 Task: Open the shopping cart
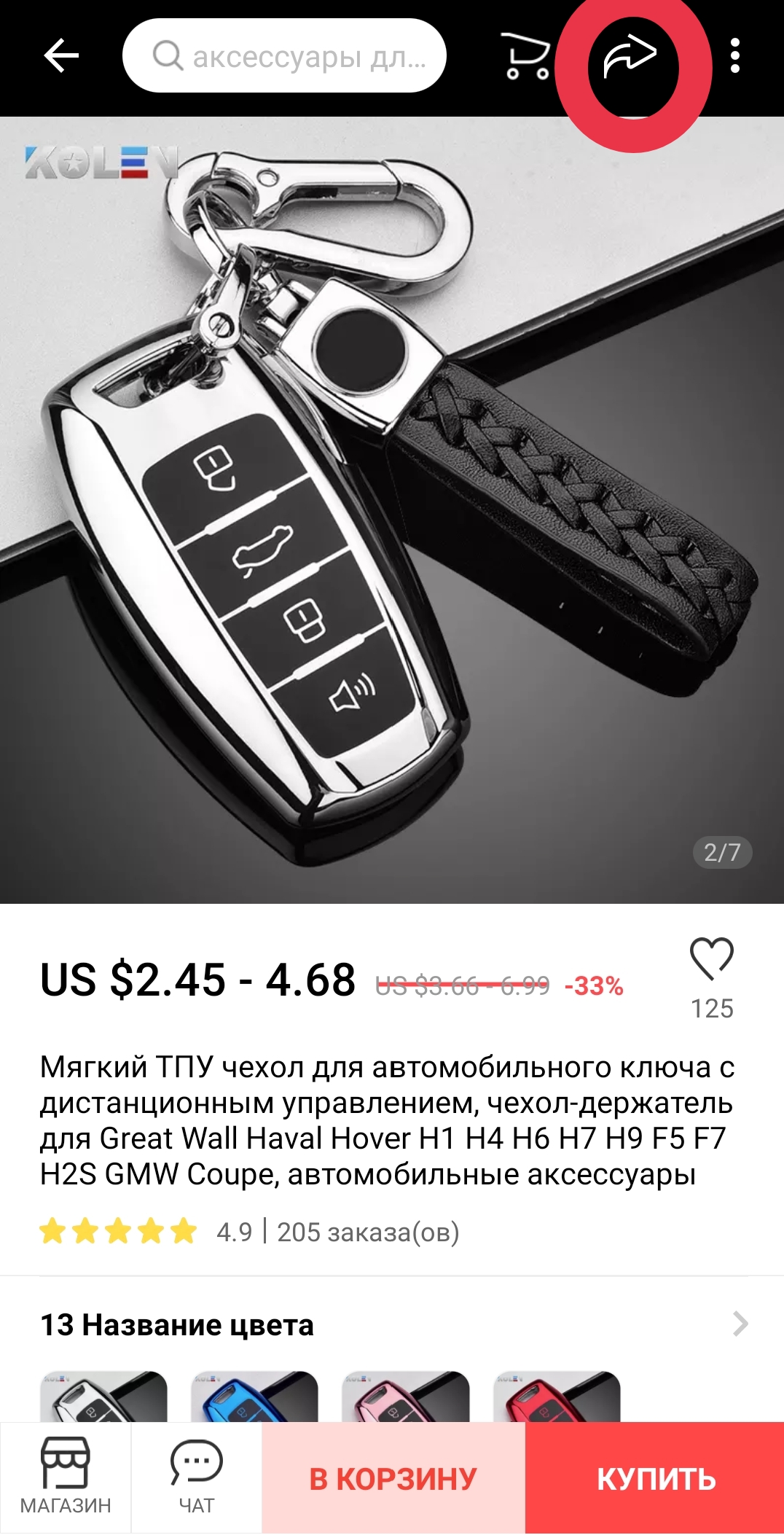pos(528,56)
